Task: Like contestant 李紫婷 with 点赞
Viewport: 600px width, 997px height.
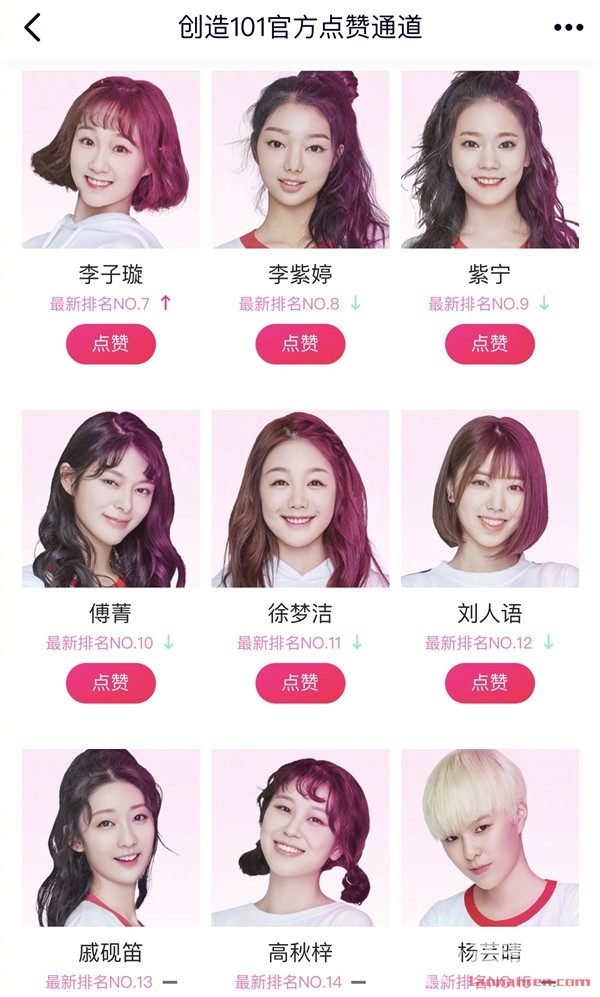Action: click(x=300, y=344)
